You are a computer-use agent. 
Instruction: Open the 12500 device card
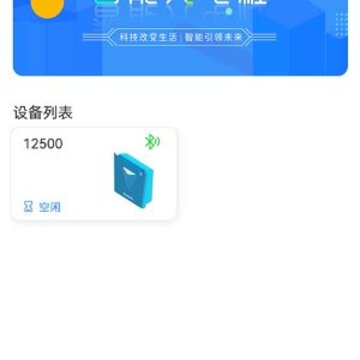pyautogui.click(x=94, y=174)
